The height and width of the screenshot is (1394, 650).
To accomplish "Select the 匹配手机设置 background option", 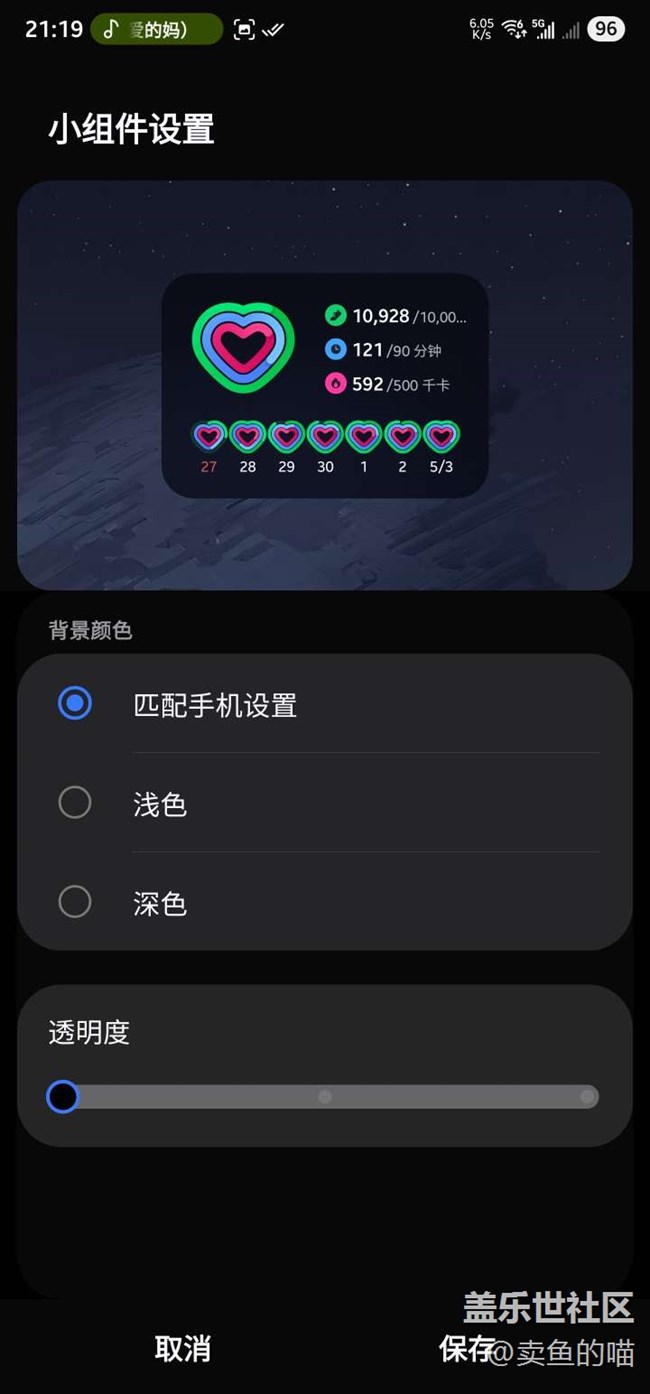I will [75, 704].
